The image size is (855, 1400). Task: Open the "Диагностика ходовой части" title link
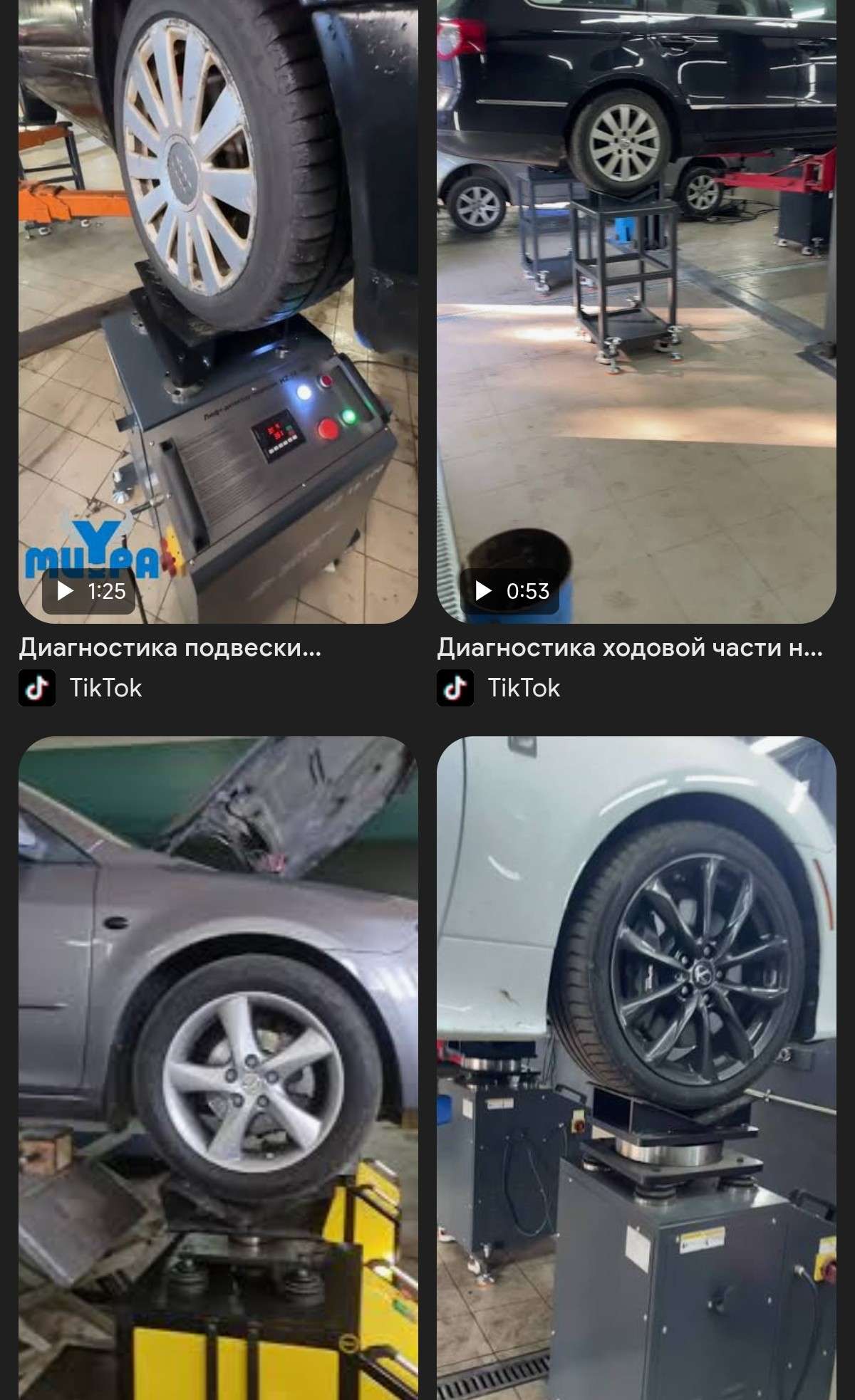coord(630,648)
